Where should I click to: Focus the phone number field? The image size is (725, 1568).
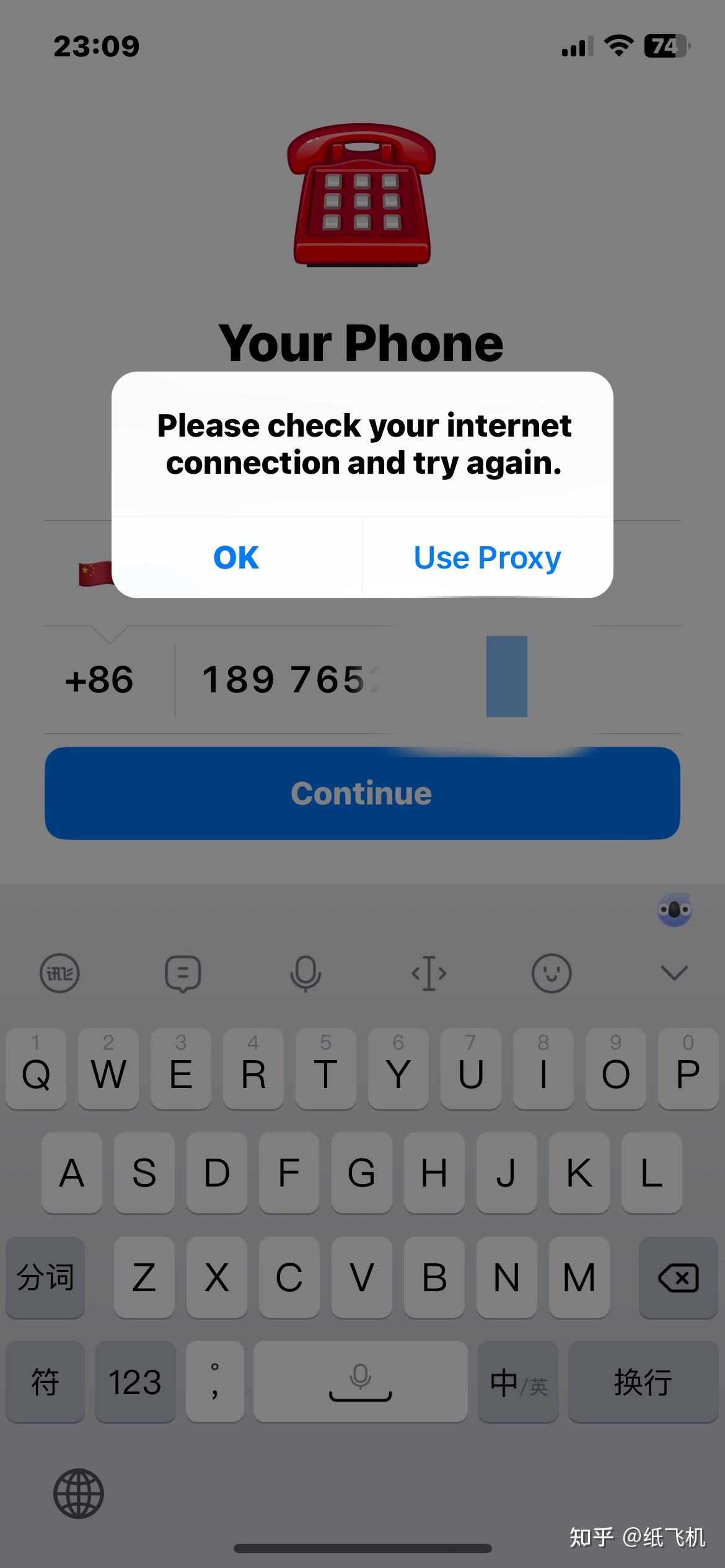click(428, 679)
